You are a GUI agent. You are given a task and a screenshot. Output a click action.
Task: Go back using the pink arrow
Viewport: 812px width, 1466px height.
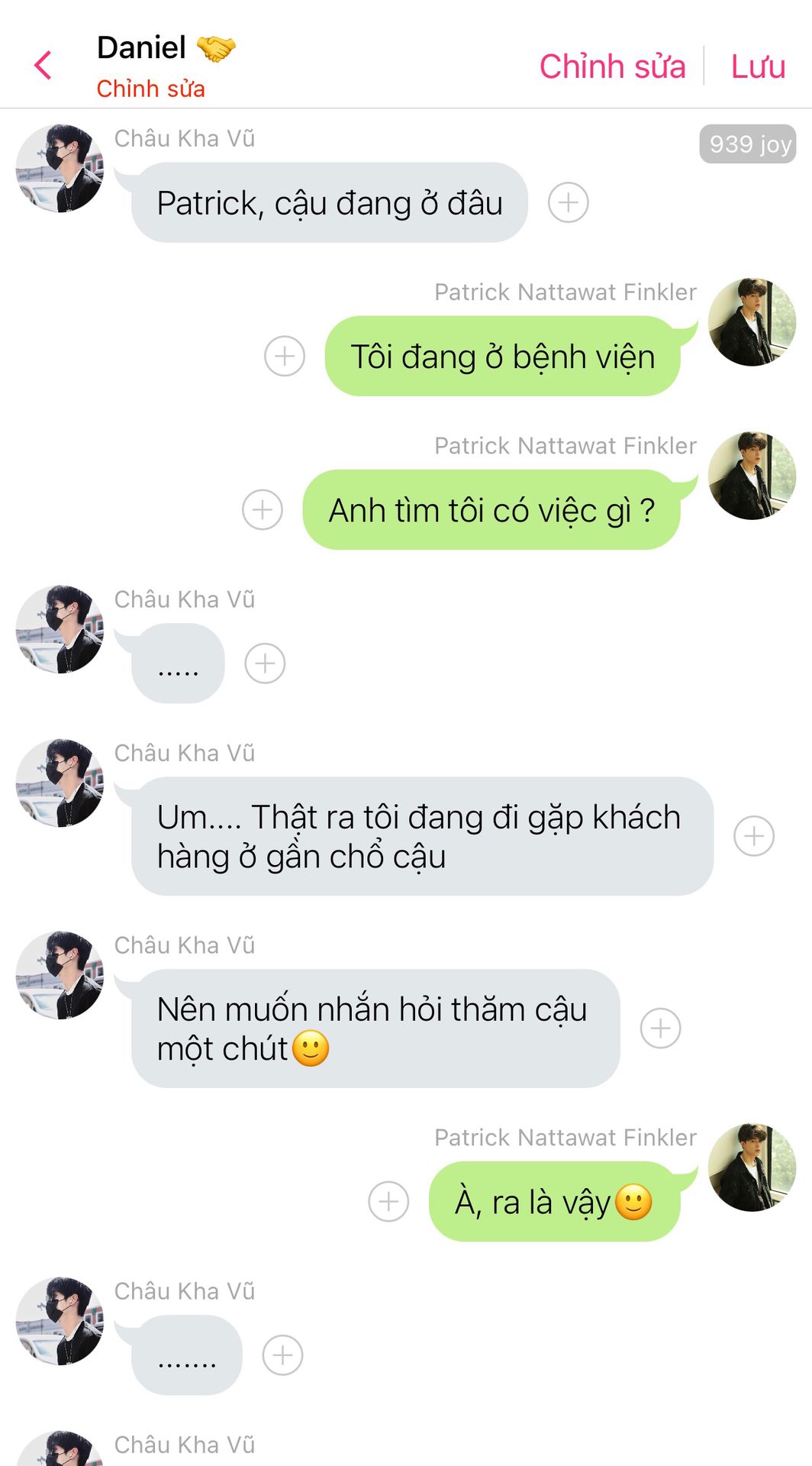coord(43,66)
